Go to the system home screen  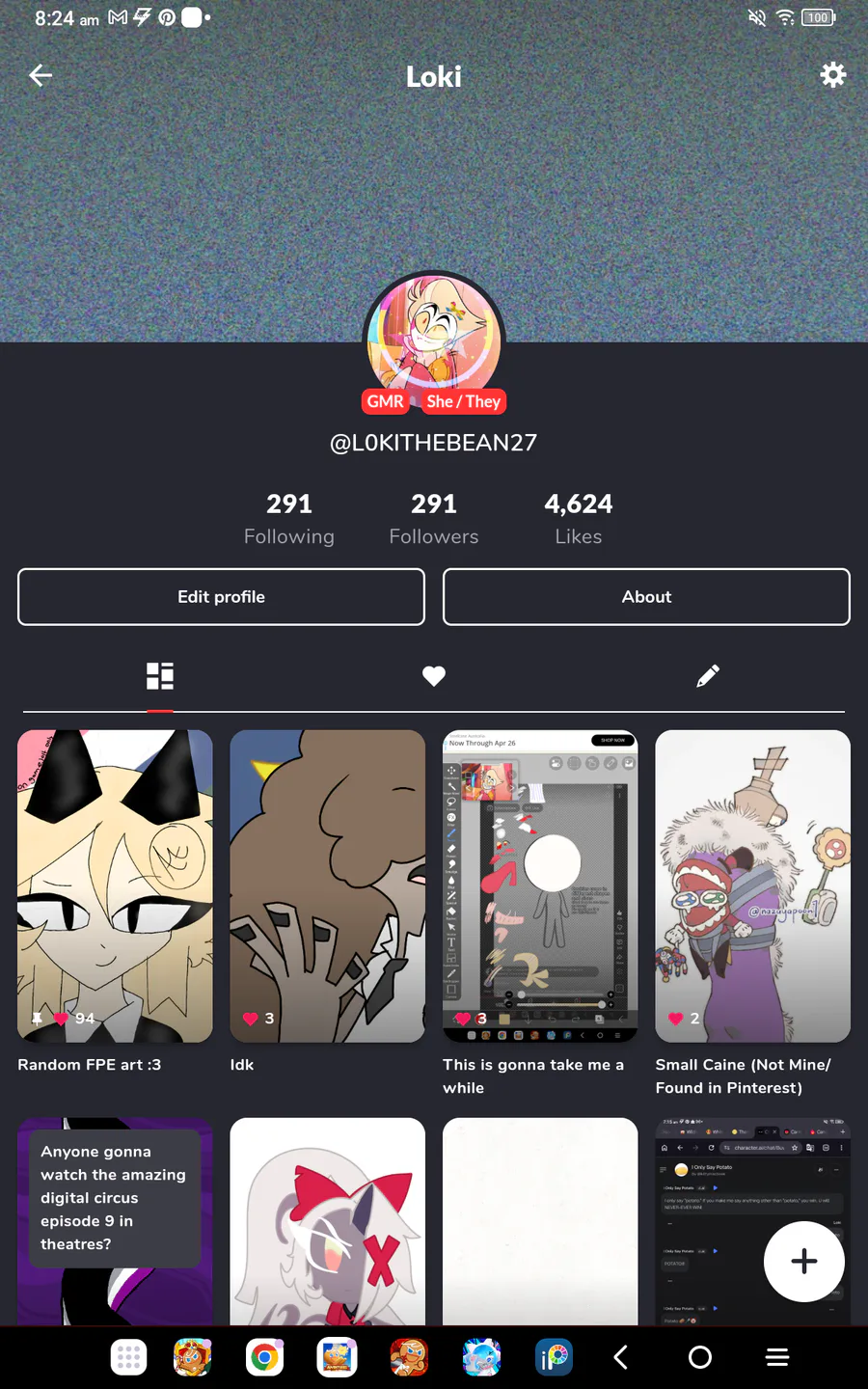click(700, 1357)
